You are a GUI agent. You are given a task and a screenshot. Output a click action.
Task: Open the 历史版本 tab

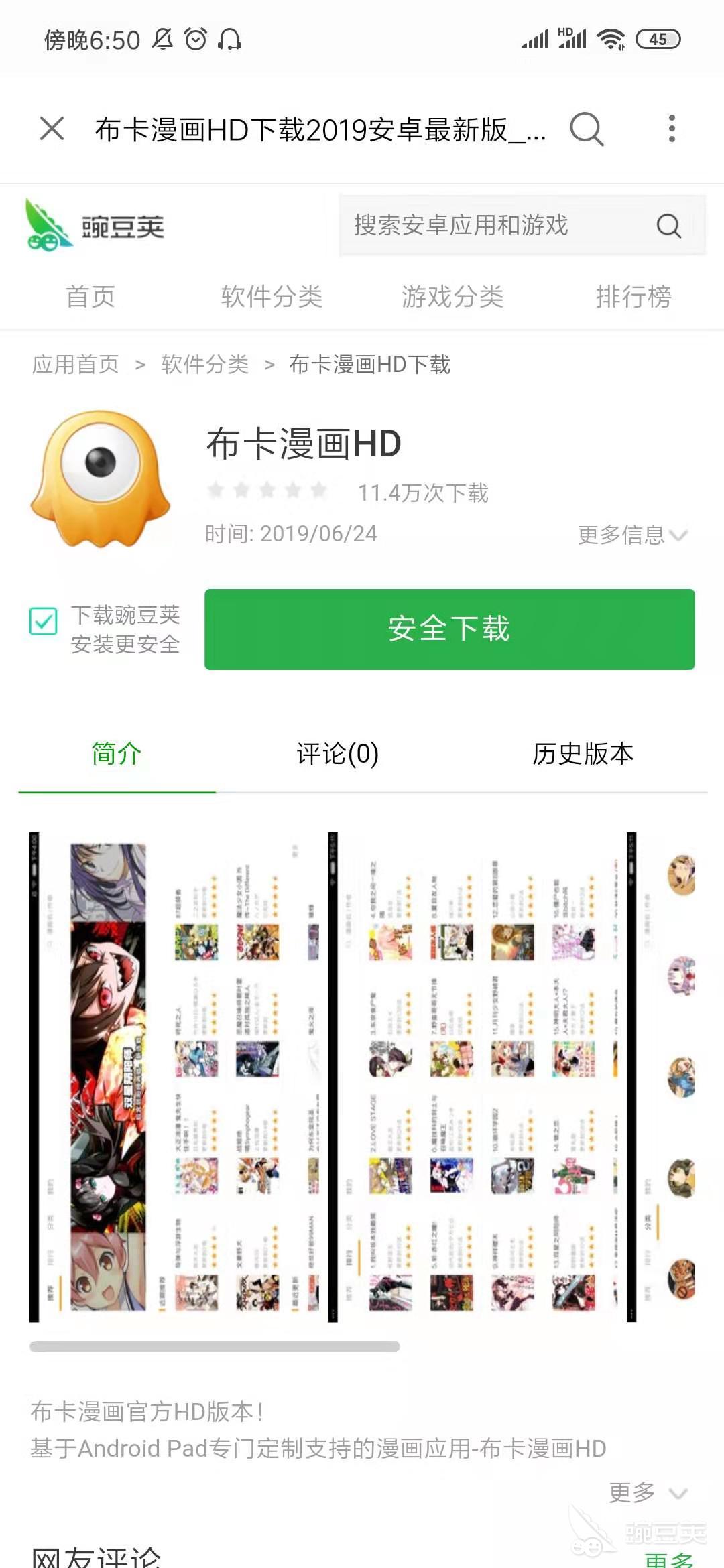click(583, 754)
